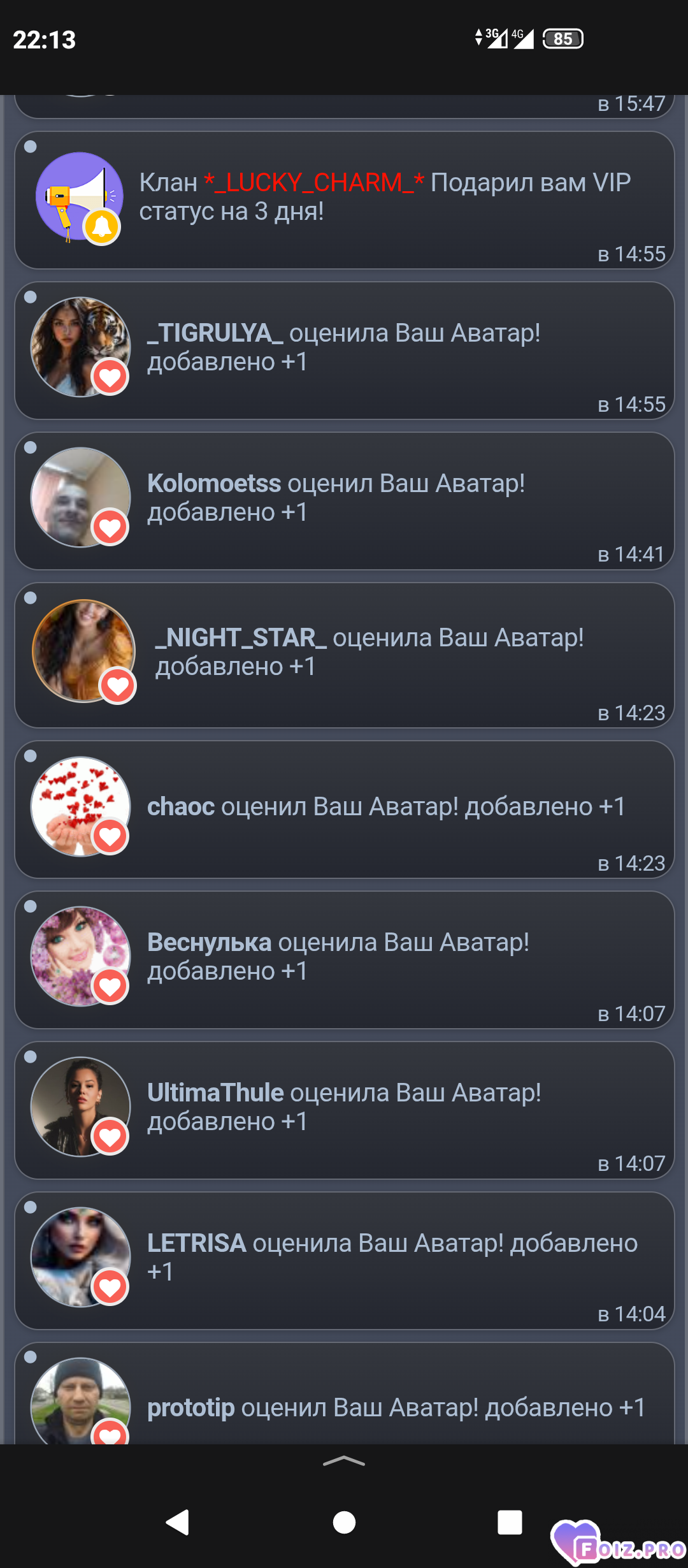Expand the bottom panel arrow
The height and width of the screenshot is (1568, 688).
tap(344, 1461)
